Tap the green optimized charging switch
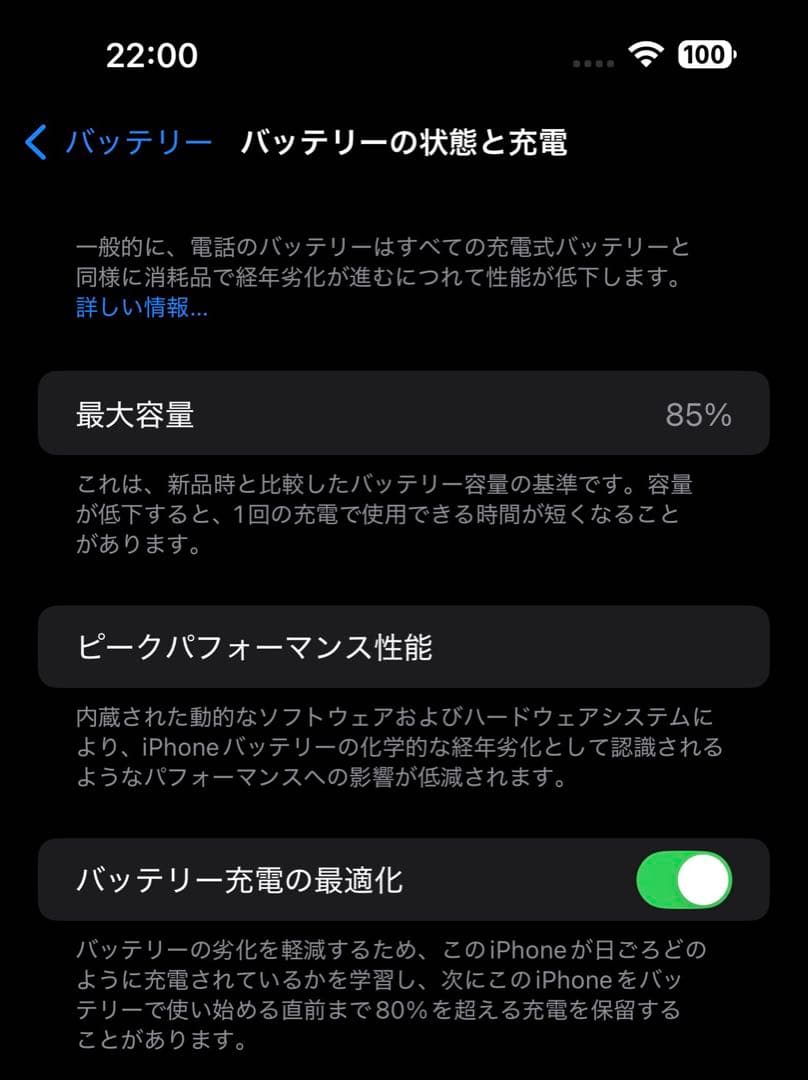 click(684, 880)
